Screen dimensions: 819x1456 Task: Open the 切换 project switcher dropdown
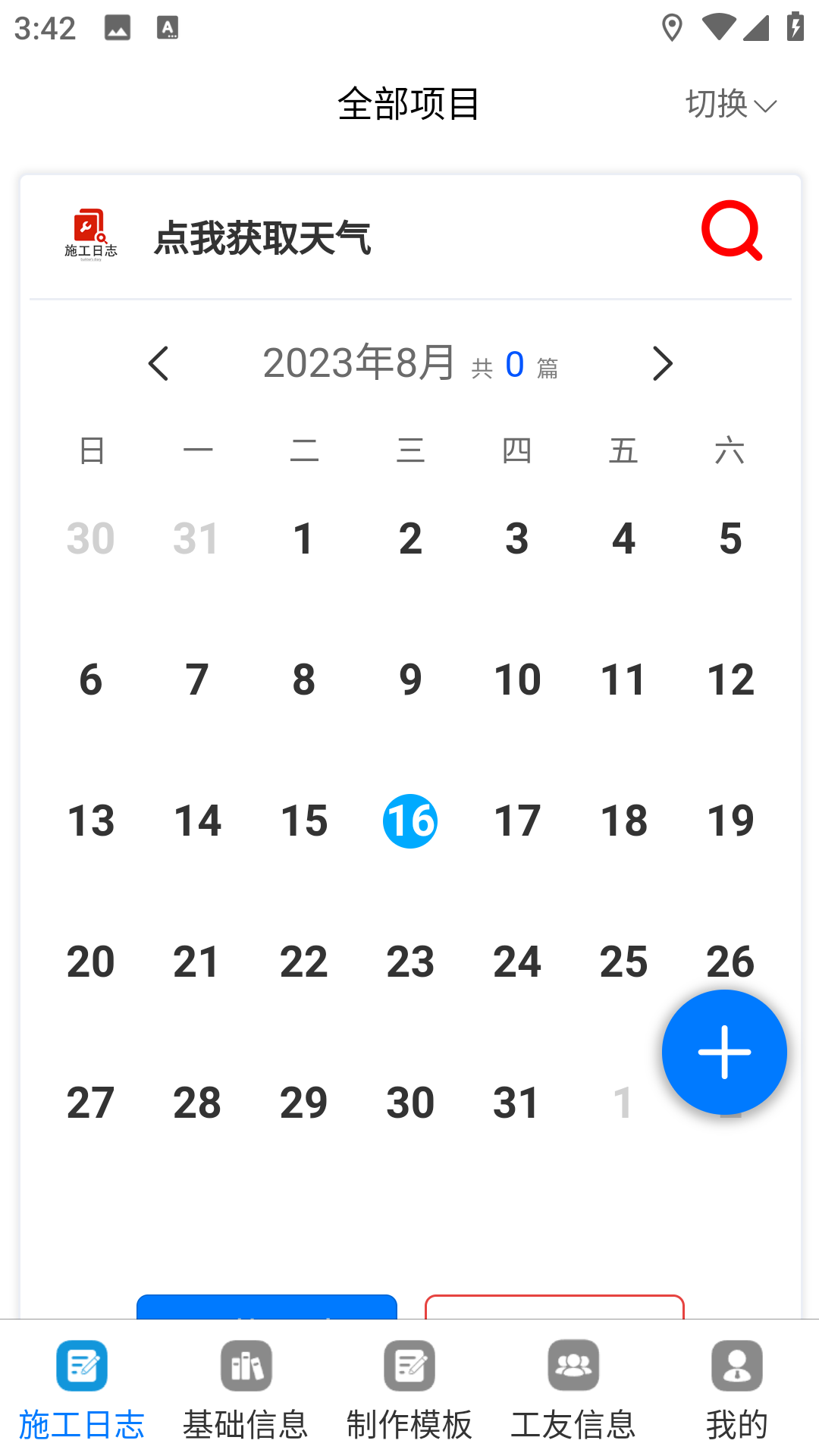click(x=730, y=105)
